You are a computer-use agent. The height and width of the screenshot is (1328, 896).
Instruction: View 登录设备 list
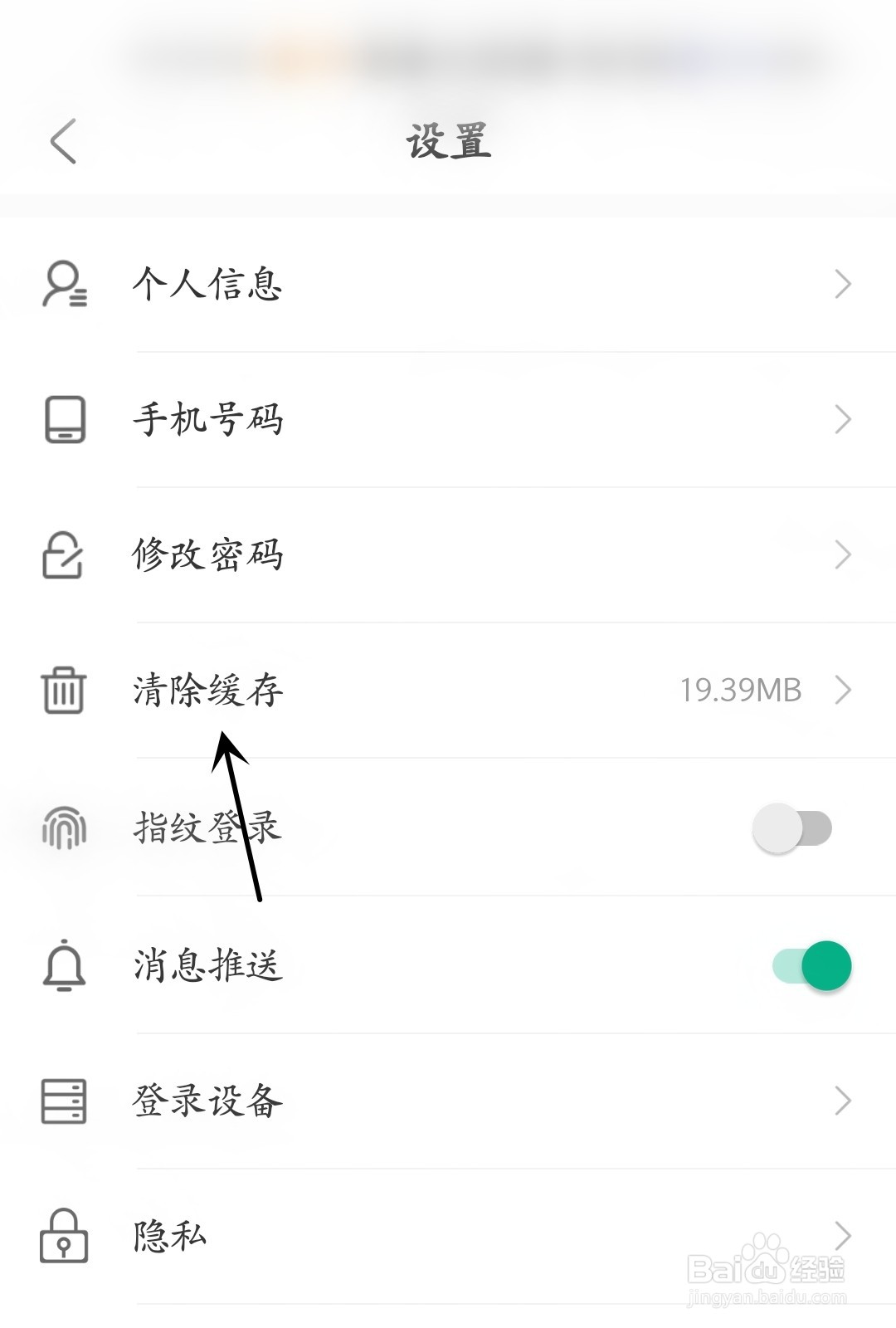coord(448,1101)
